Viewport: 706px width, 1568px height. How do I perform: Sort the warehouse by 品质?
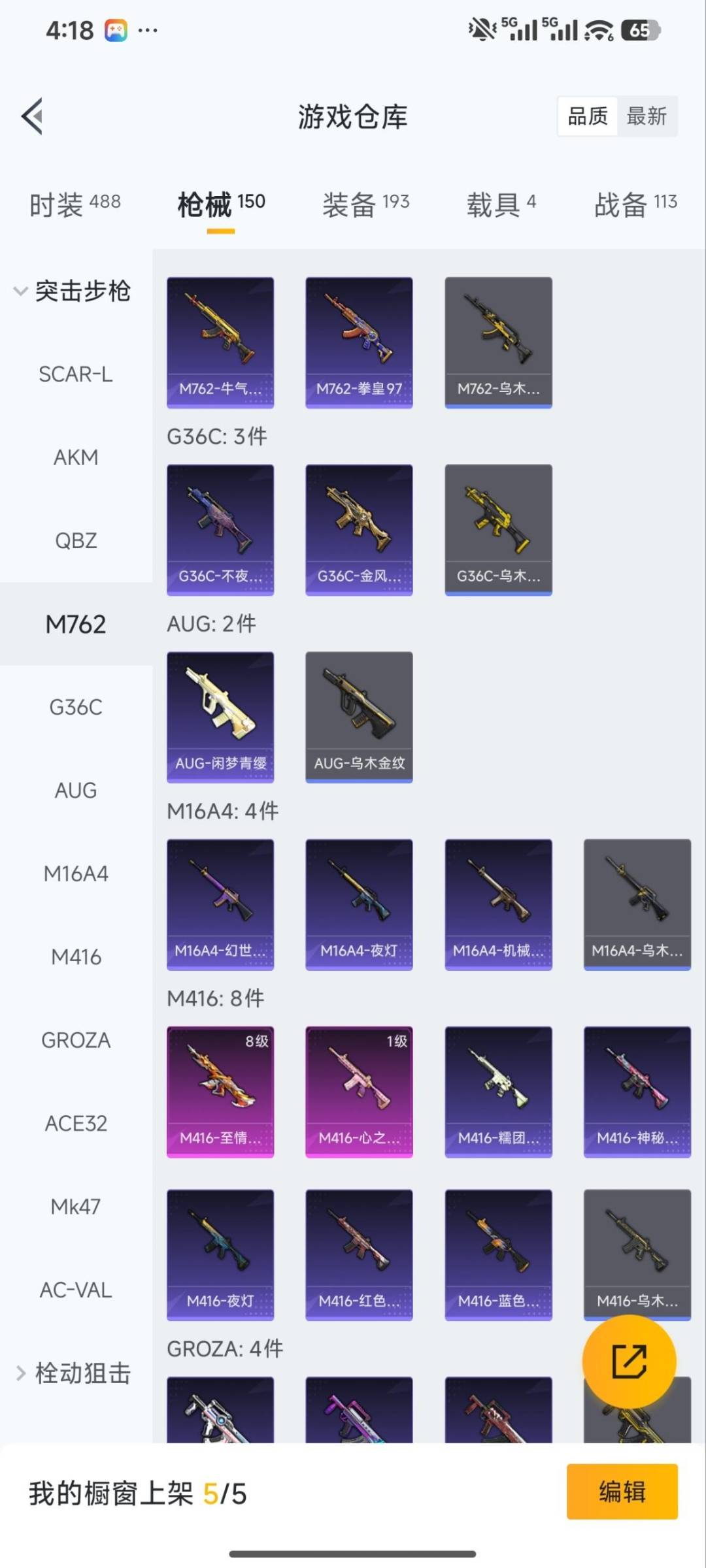587,117
